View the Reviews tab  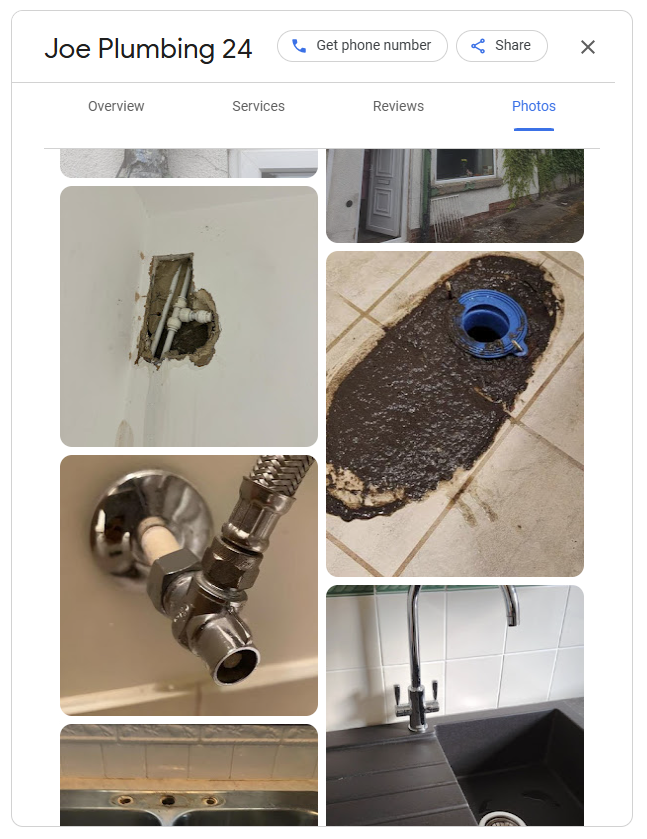point(398,106)
